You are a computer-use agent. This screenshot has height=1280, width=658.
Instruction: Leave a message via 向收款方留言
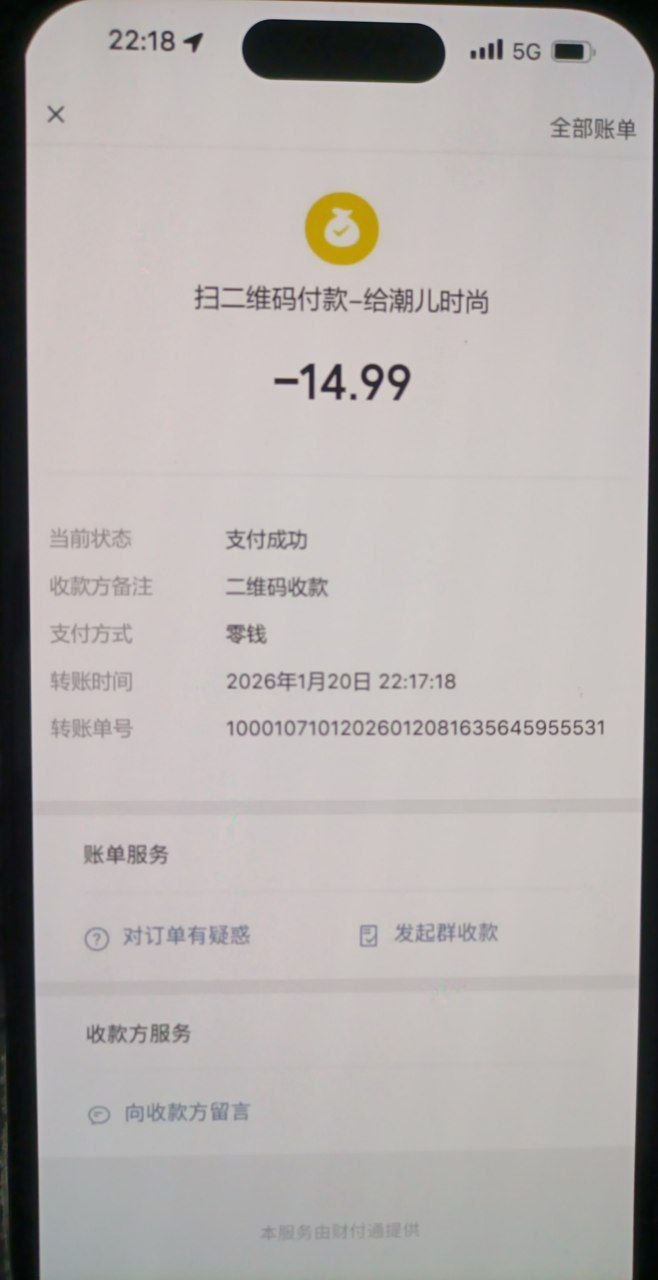pos(169,1113)
